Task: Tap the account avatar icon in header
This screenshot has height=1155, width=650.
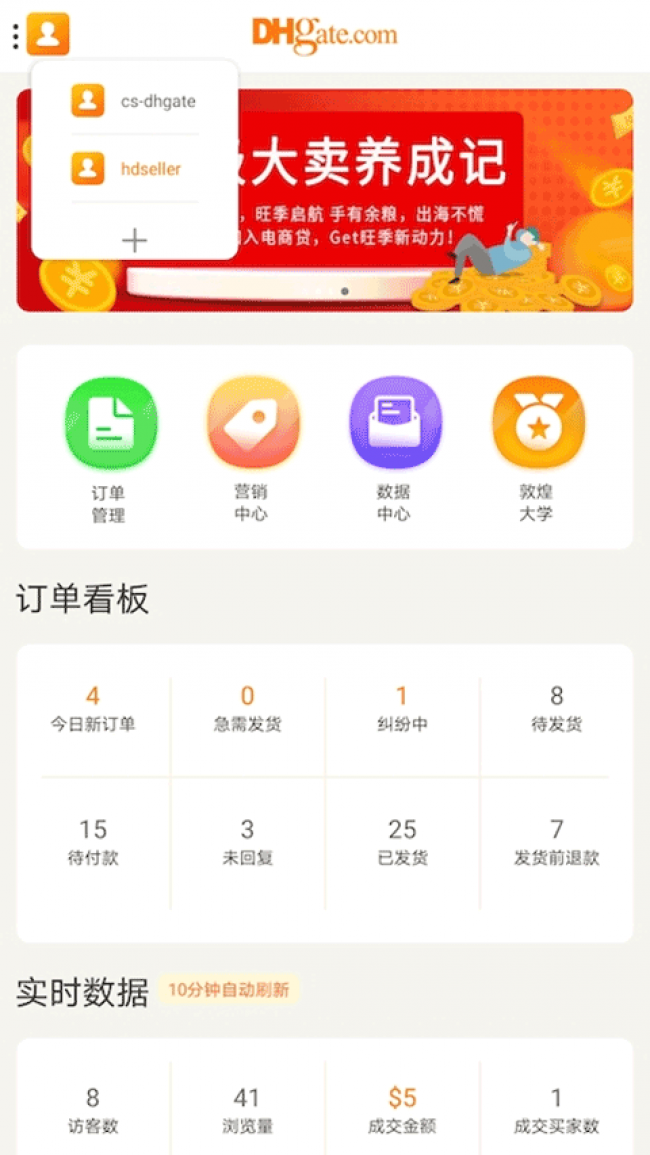Action: 48,34
